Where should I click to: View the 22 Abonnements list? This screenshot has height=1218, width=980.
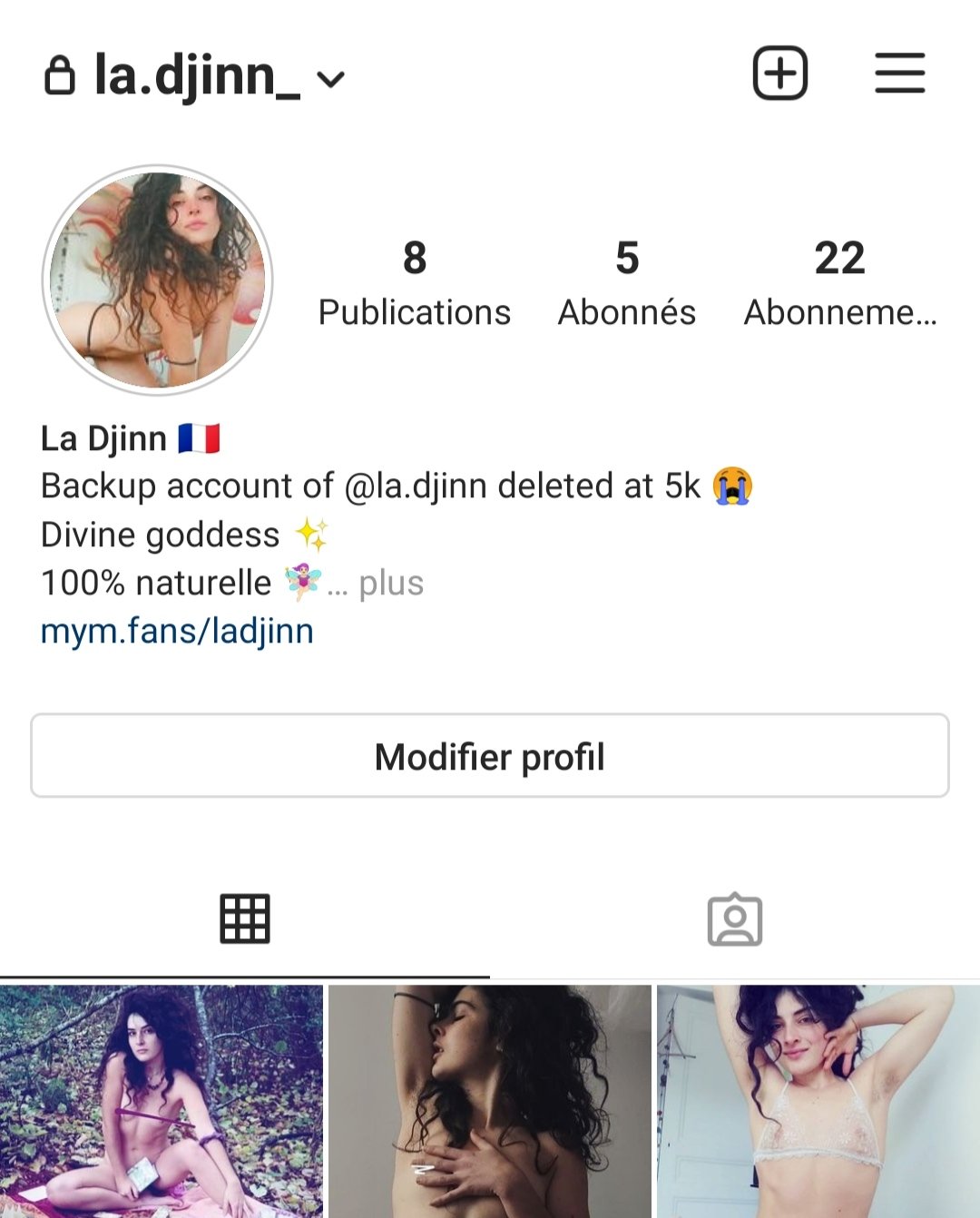839,281
